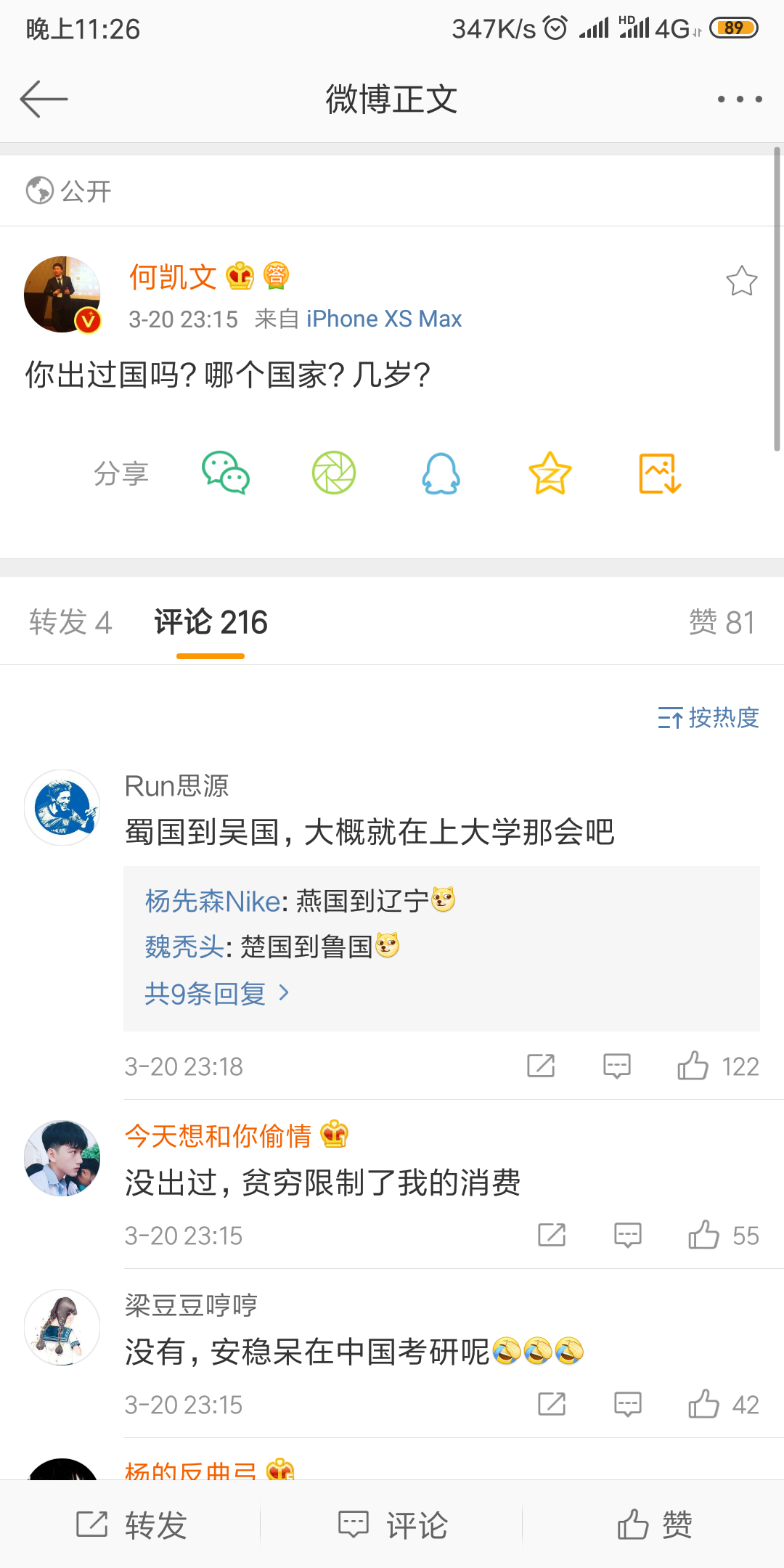Share the post to QQ
The height and width of the screenshot is (1568, 784).
(x=441, y=473)
